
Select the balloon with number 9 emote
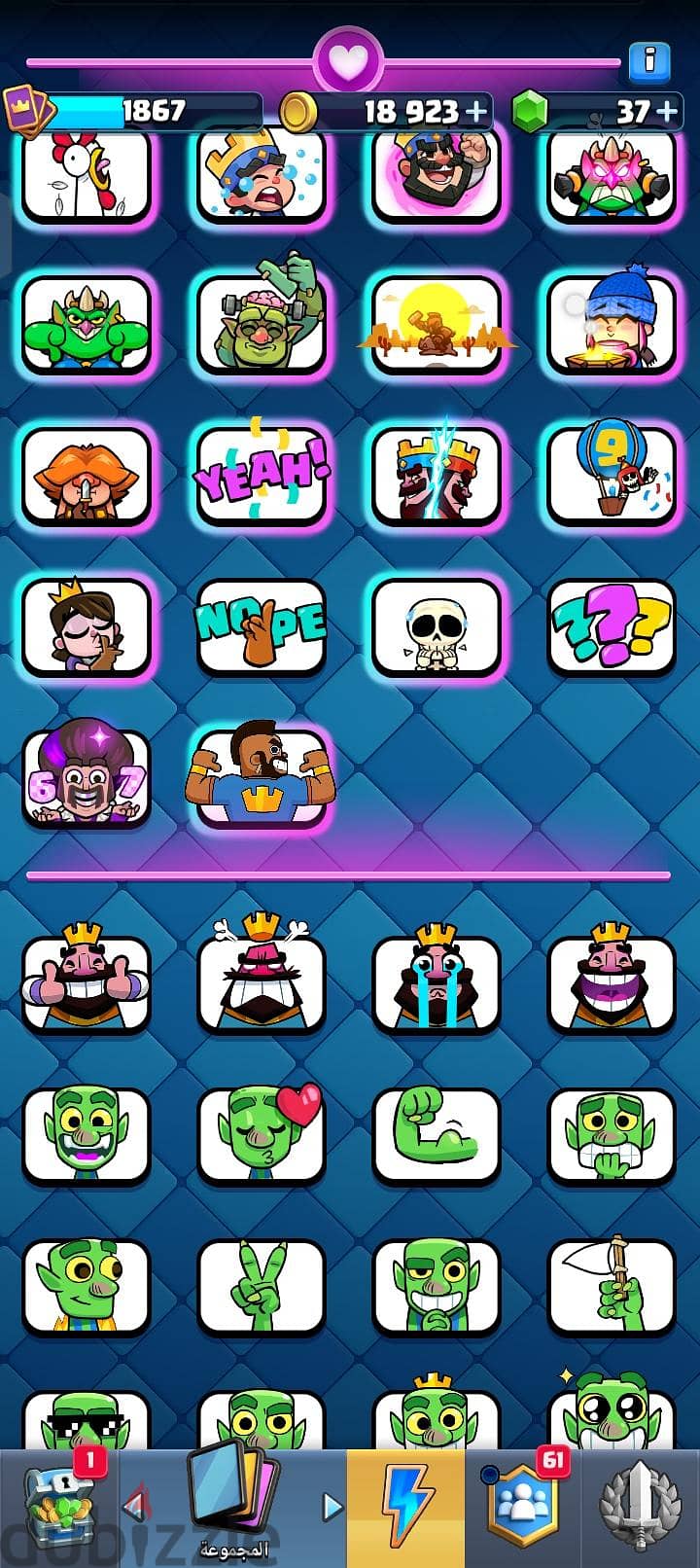click(x=612, y=476)
